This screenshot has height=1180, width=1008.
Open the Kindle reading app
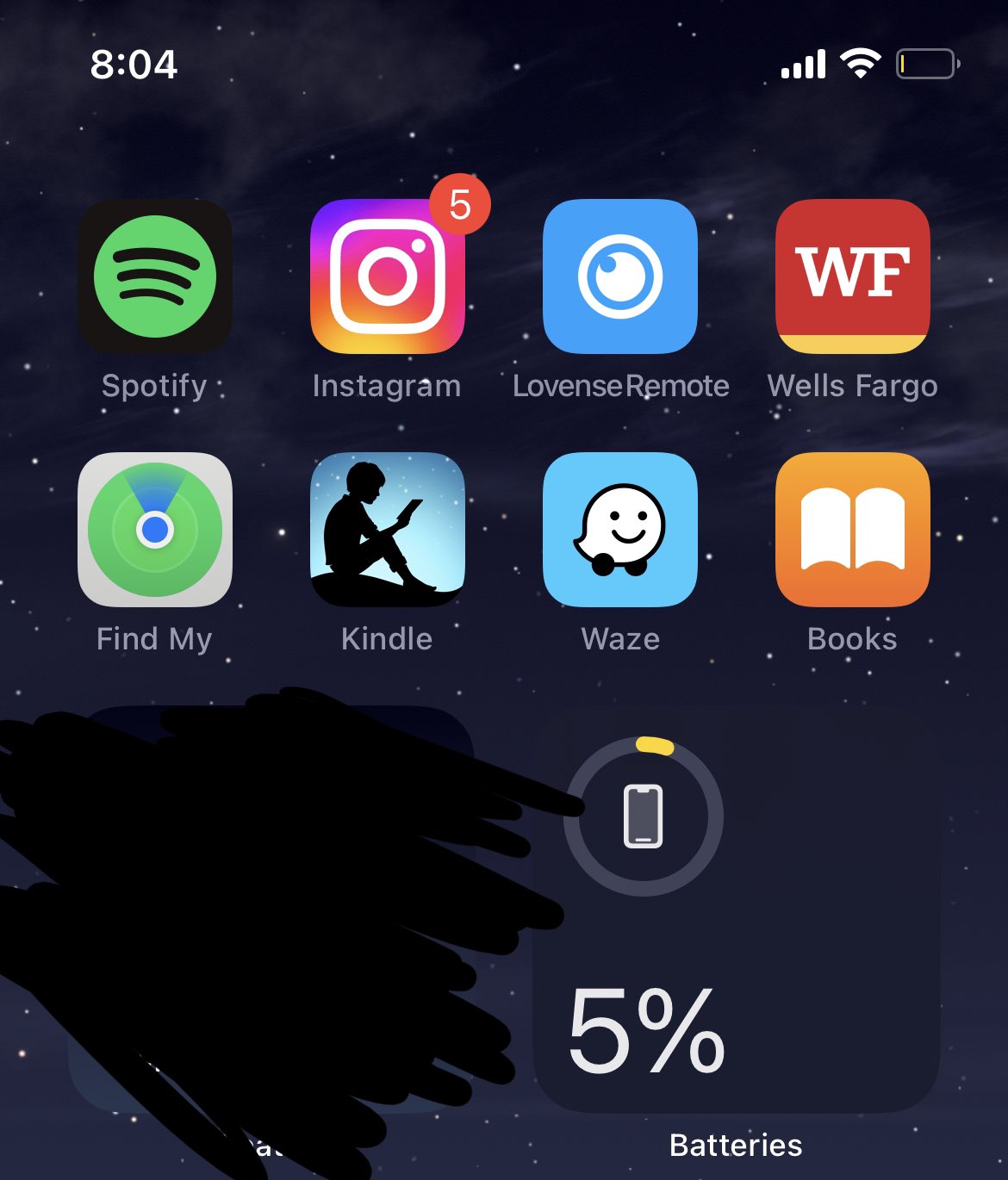(388, 530)
